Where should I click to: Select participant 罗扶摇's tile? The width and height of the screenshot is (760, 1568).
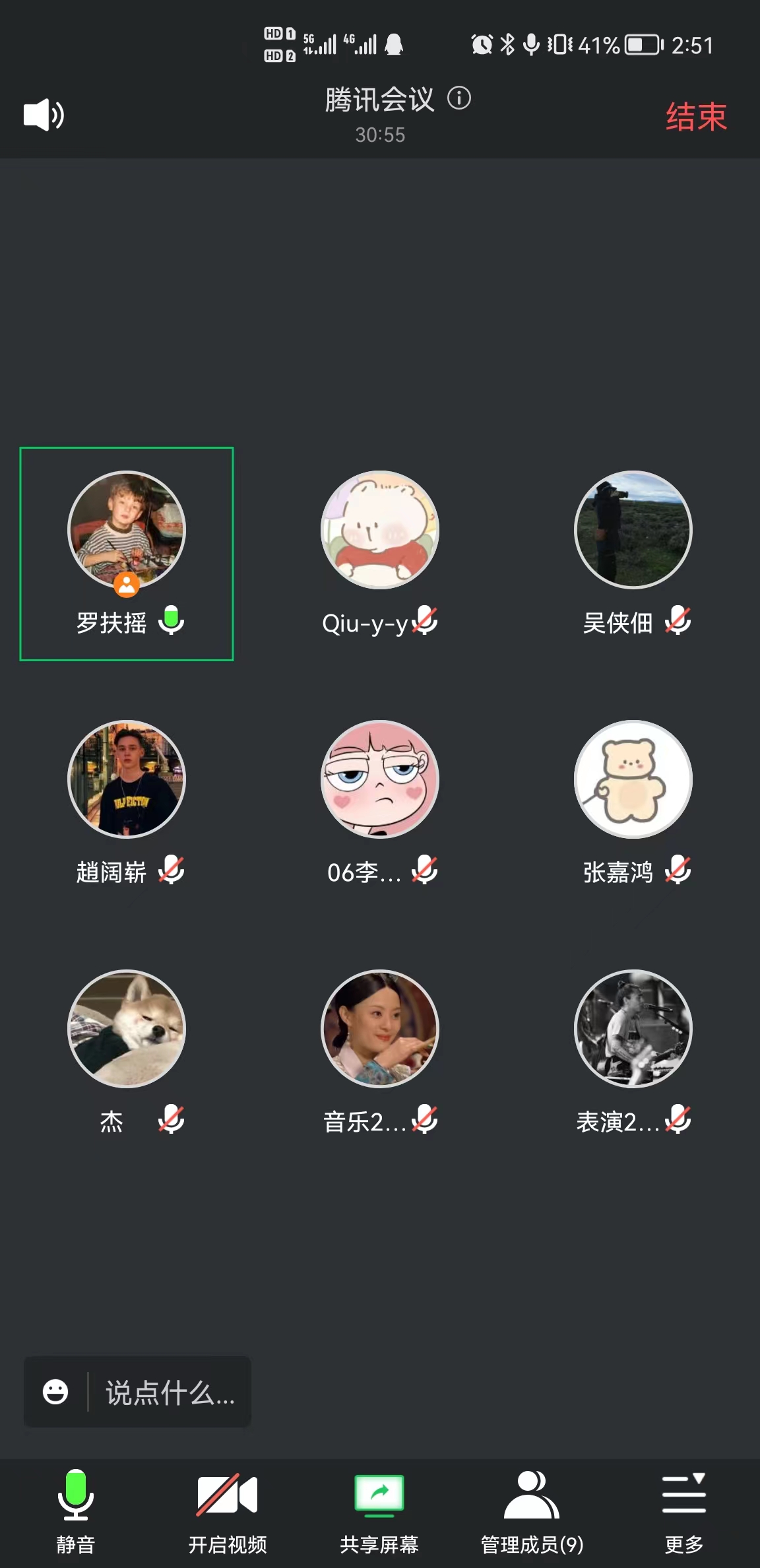click(127, 553)
